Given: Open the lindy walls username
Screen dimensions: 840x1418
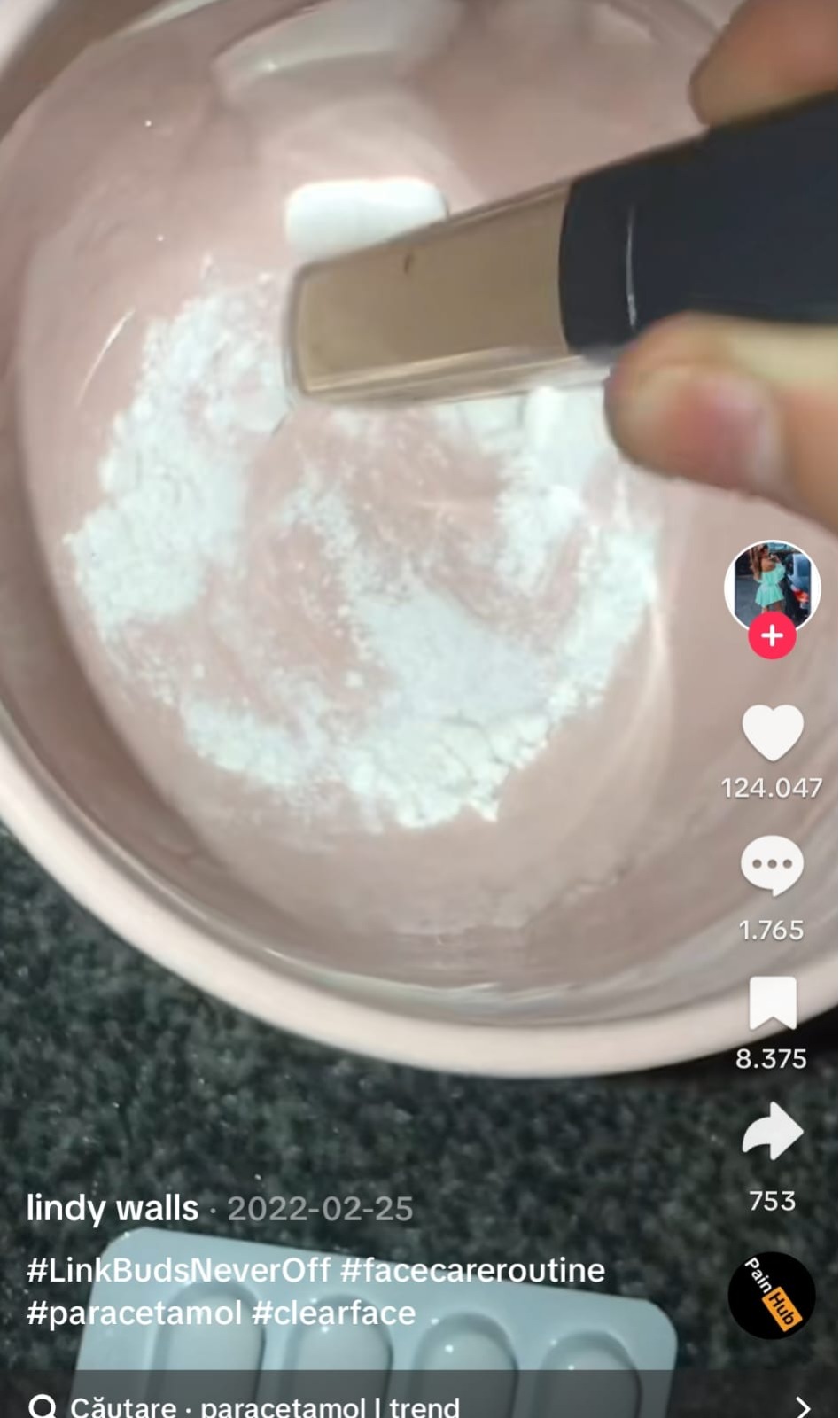Looking at the screenshot, I should 113,1208.
